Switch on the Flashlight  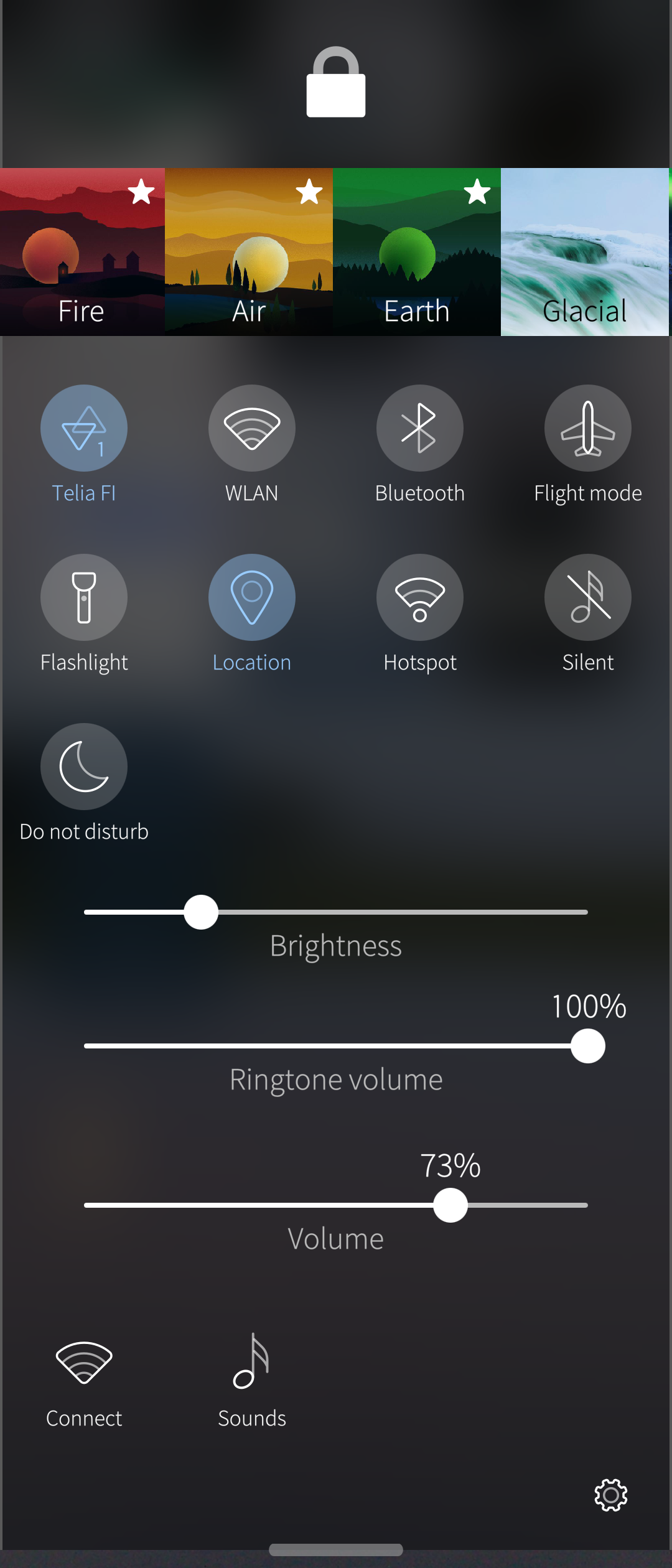click(x=84, y=597)
